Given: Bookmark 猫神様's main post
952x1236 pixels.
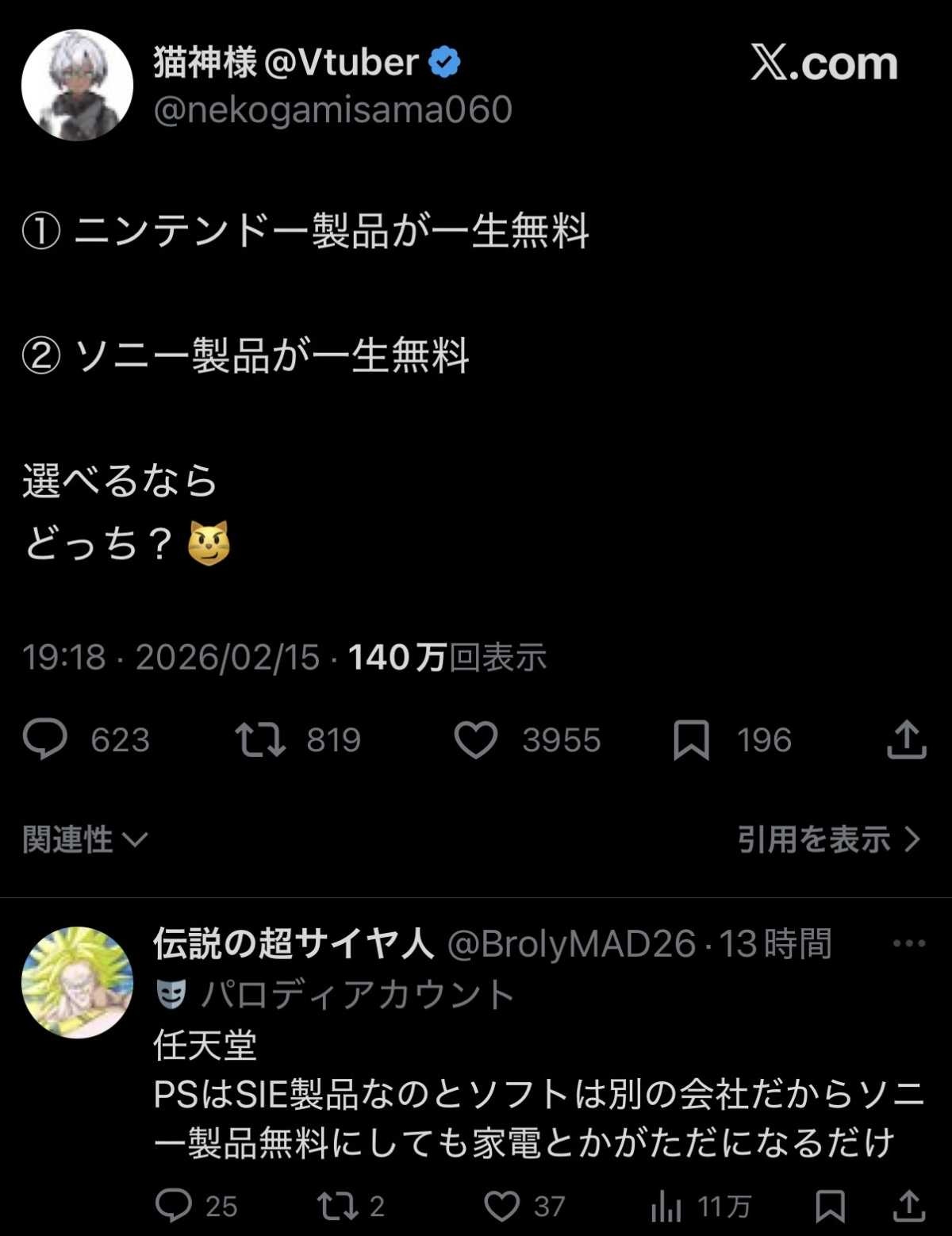Looking at the screenshot, I should coord(691,739).
